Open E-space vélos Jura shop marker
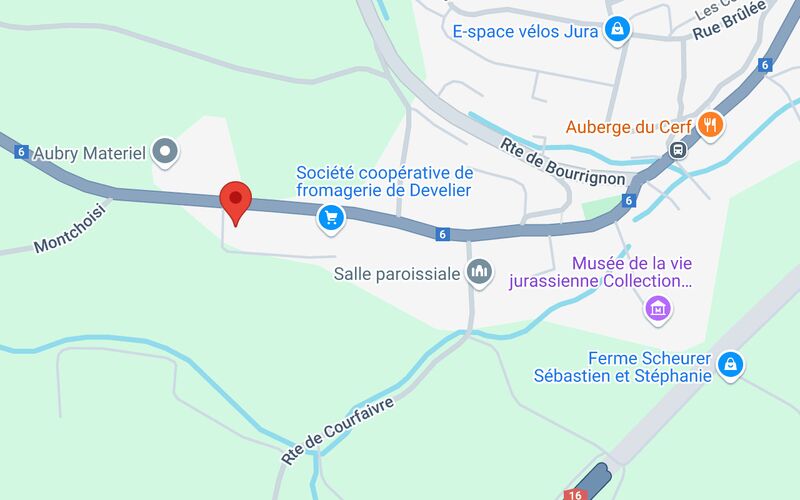Screen dimensions: 800x500 tap(618, 30)
